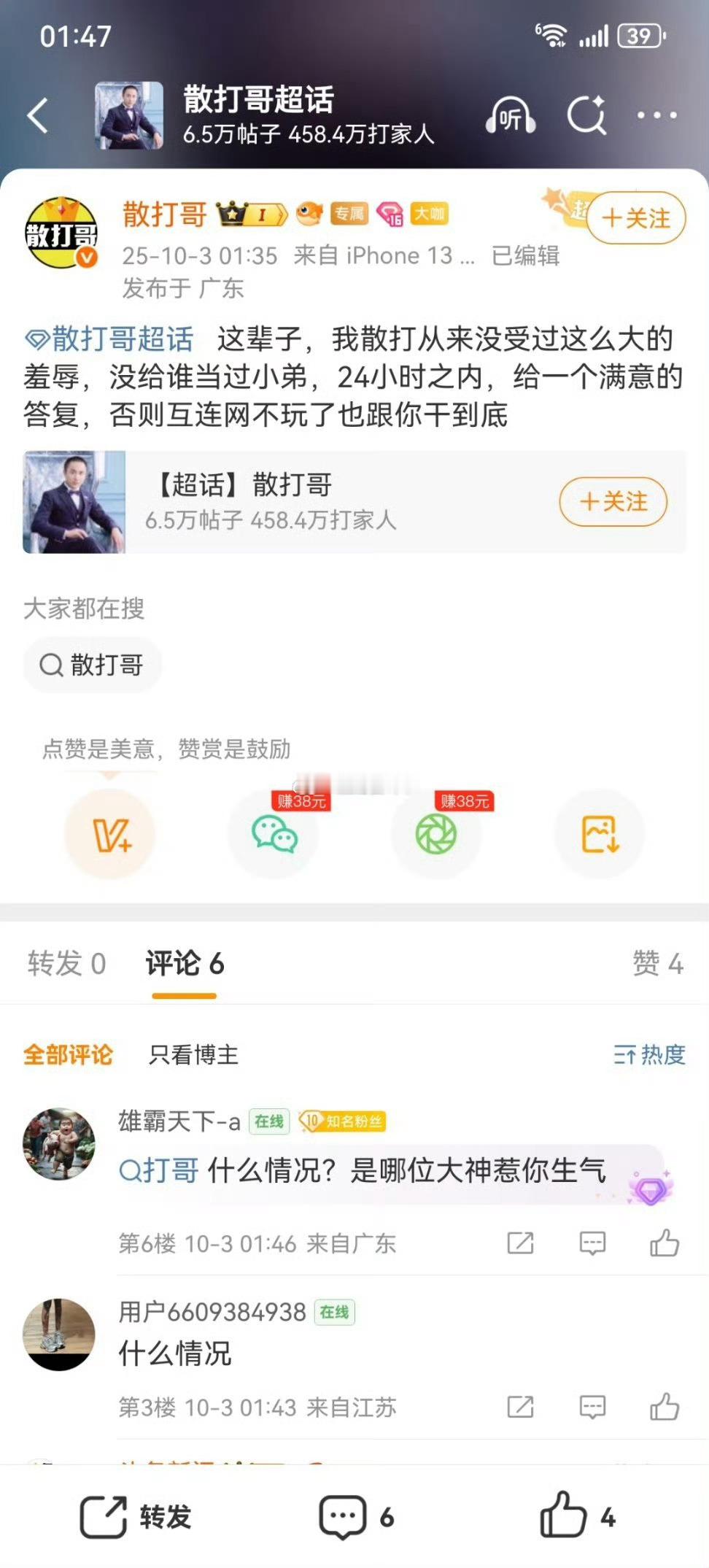The image size is (709, 1568).
Task: Go back using the top arrow
Action: 38,115
